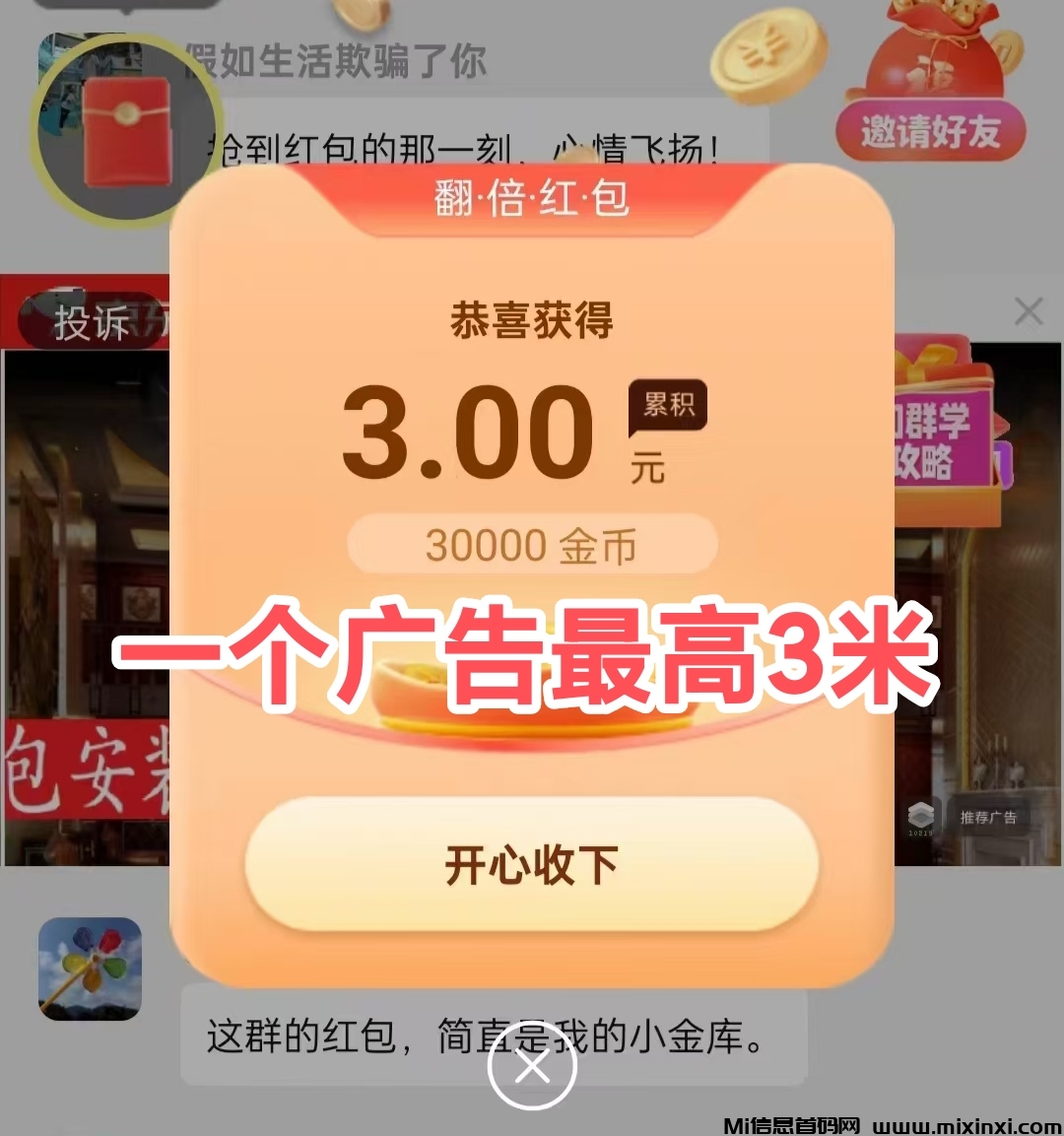
Task: Tap the 开心收下 button
Action: [x=532, y=865]
